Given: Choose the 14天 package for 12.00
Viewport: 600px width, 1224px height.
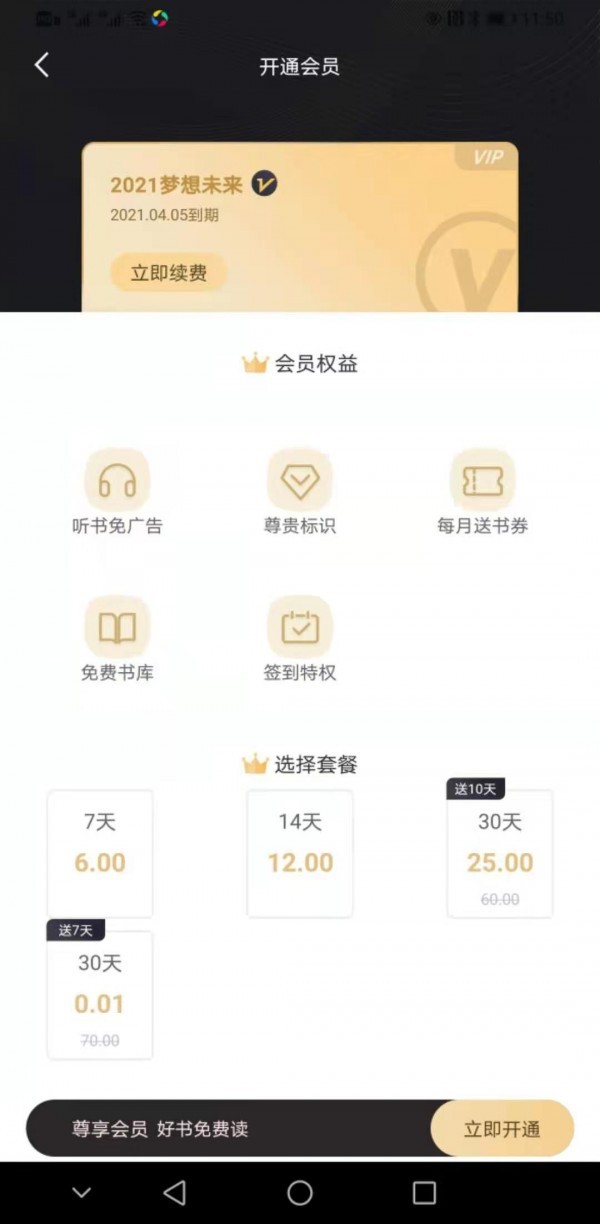Looking at the screenshot, I should pos(300,853).
